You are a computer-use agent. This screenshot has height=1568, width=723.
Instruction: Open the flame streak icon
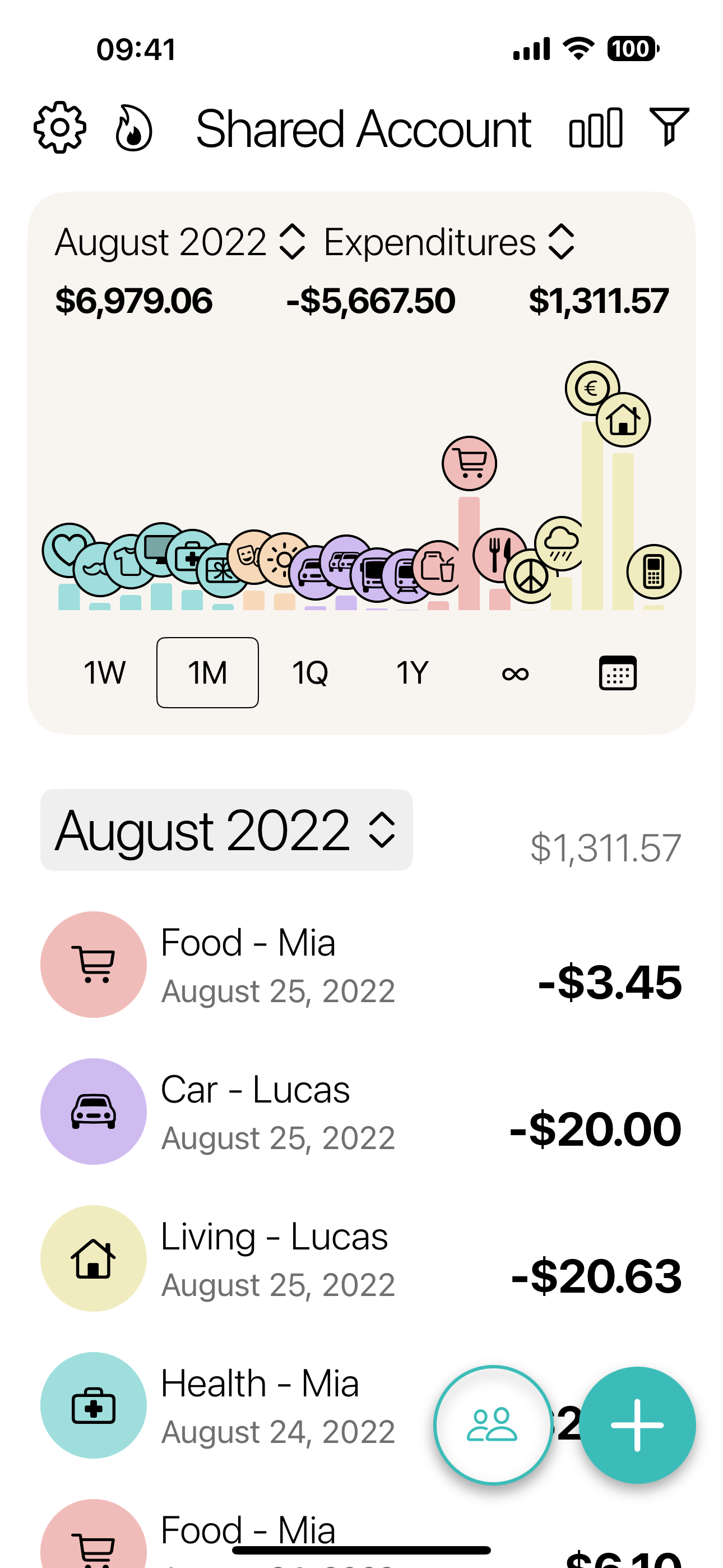click(x=133, y=128)
